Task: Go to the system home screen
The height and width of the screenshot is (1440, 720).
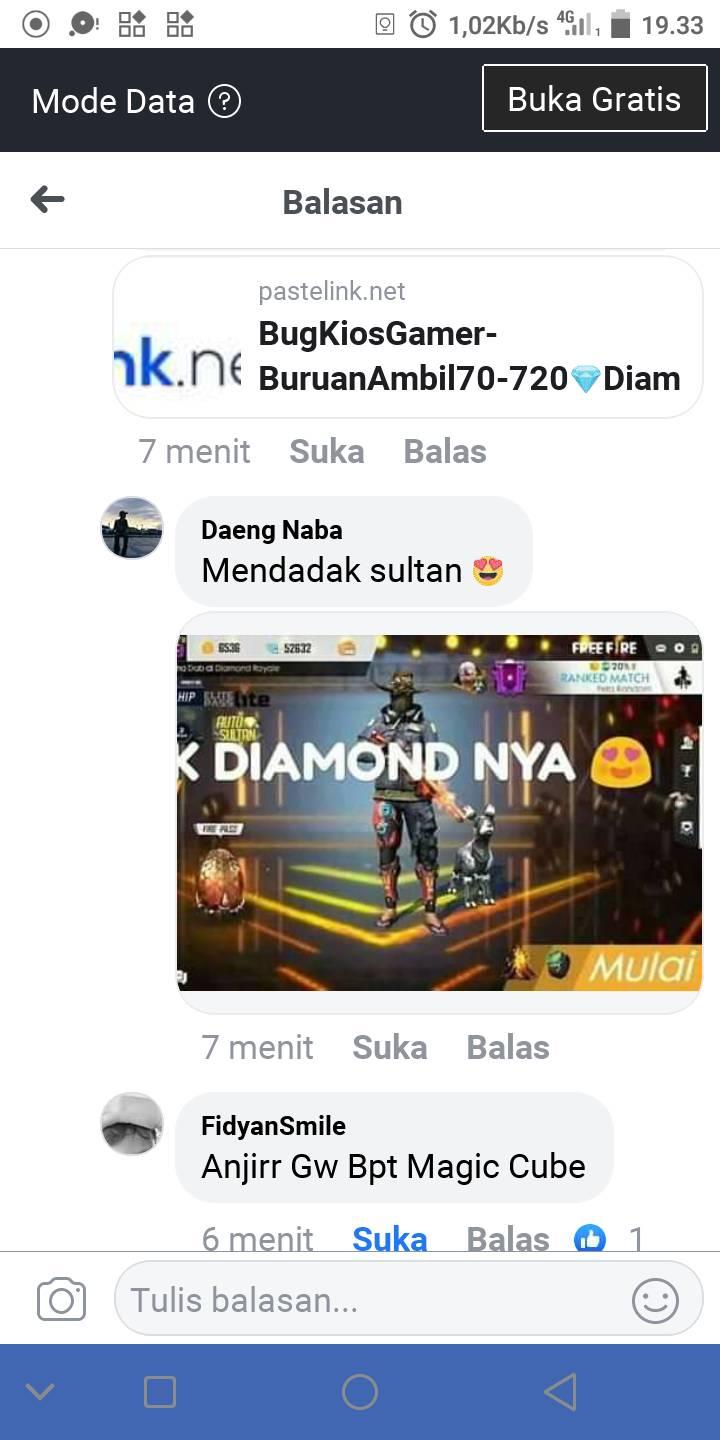Action: (x=360, y=1392)
